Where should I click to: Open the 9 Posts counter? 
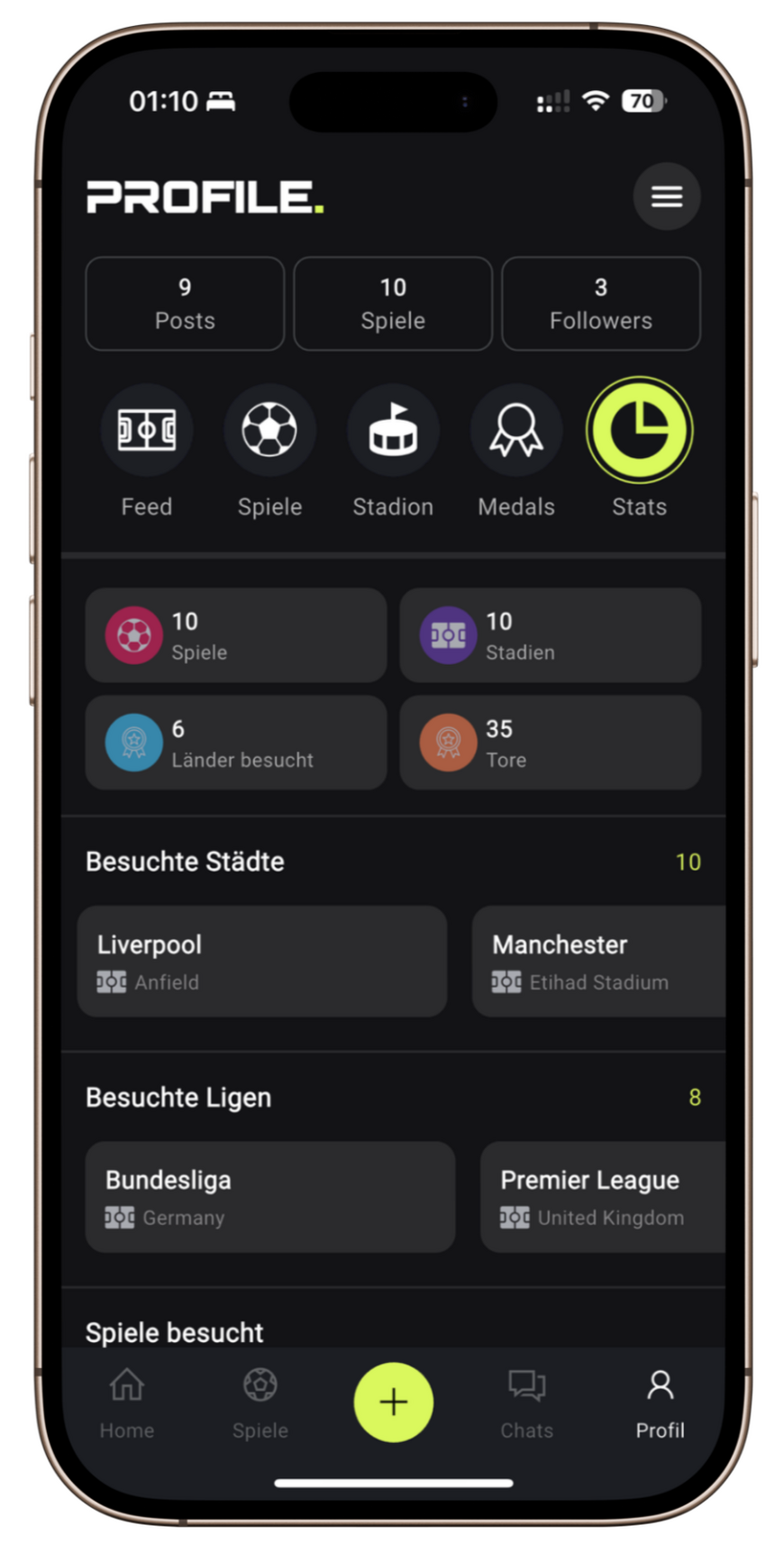(x=185, y=304)
